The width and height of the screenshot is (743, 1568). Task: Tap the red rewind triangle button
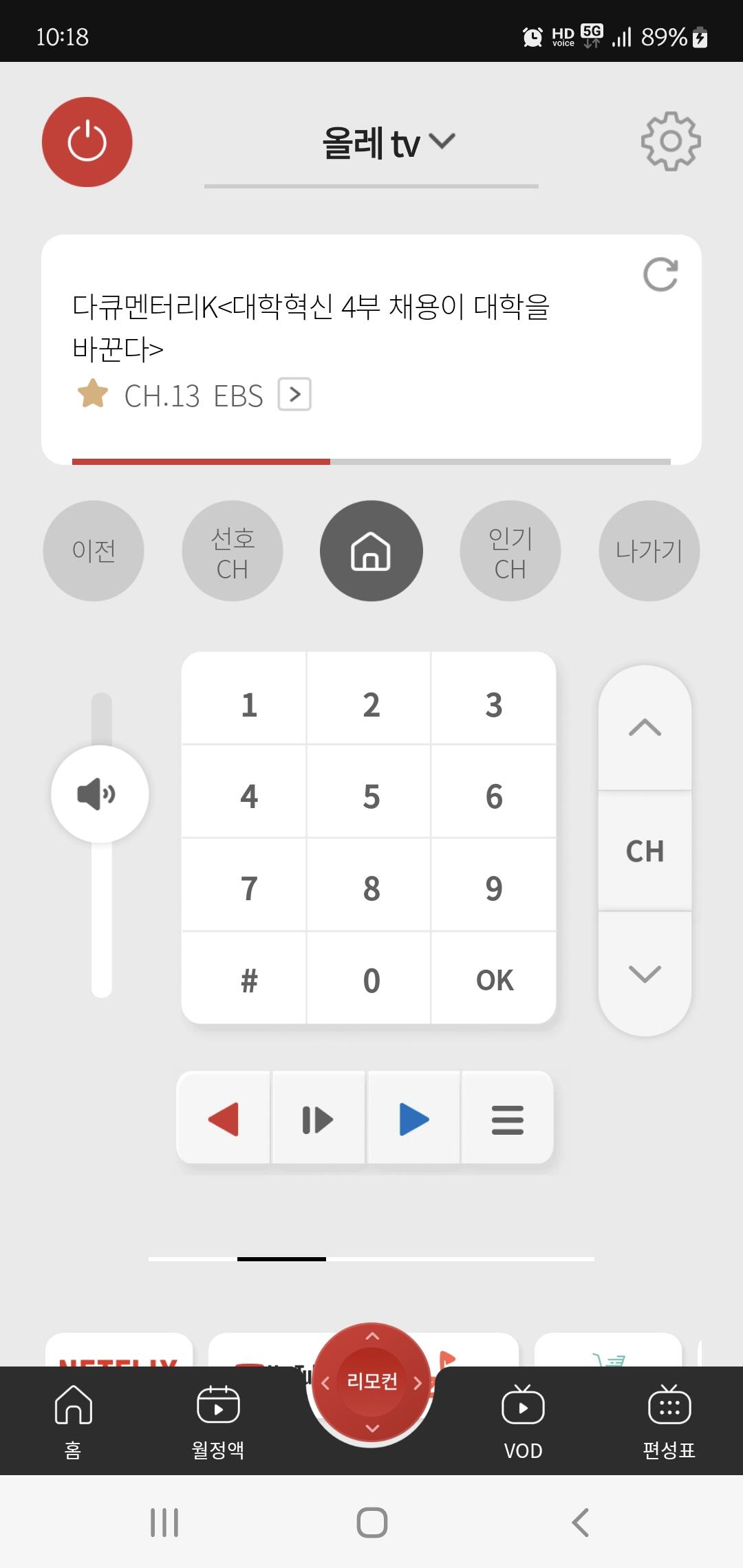(224, 1119)
